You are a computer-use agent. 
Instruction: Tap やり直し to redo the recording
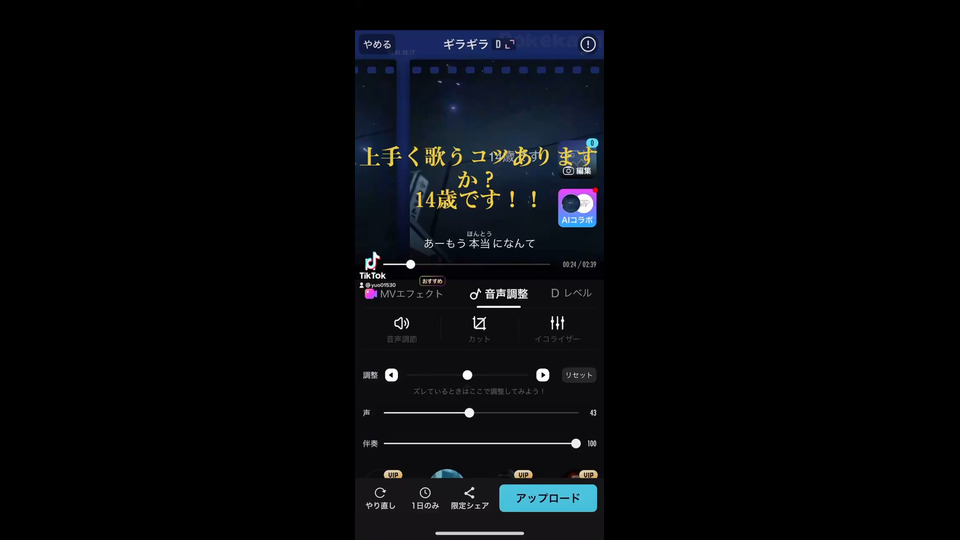pyautogui.click(x=380, y=498)
